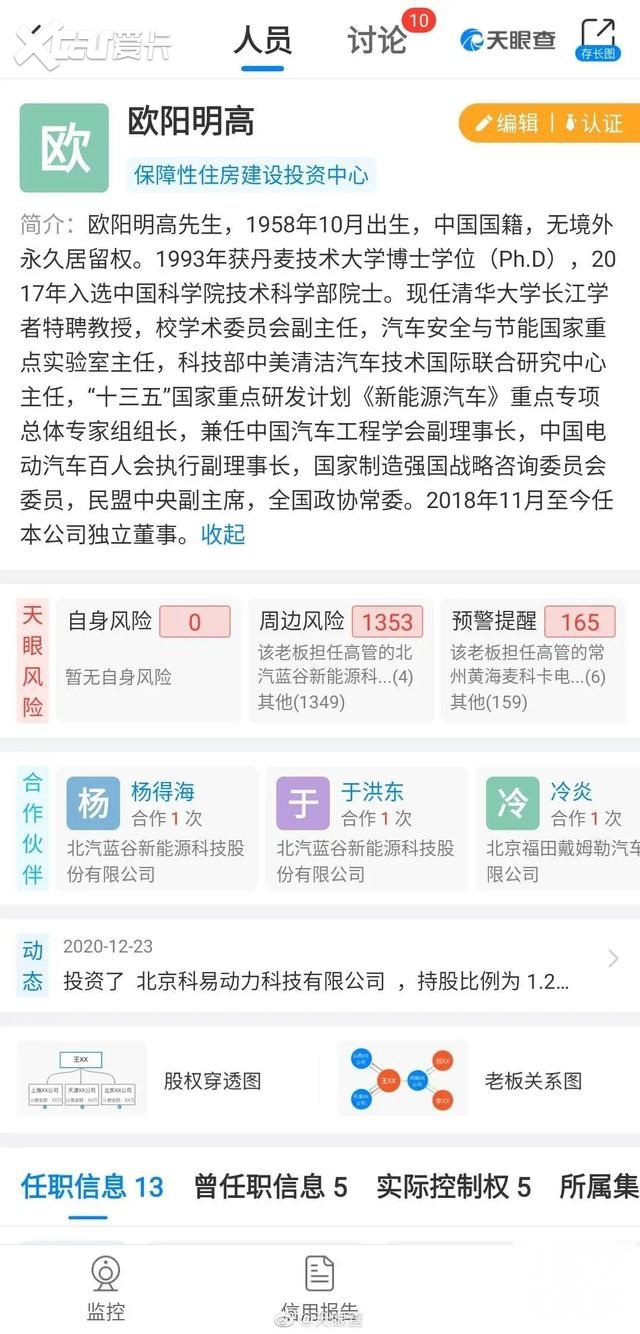Switch to the 曾任职信息 tab
The height and width of the screenshot is (1334, 640).
pyautogui.click(x=271, y=1187)
